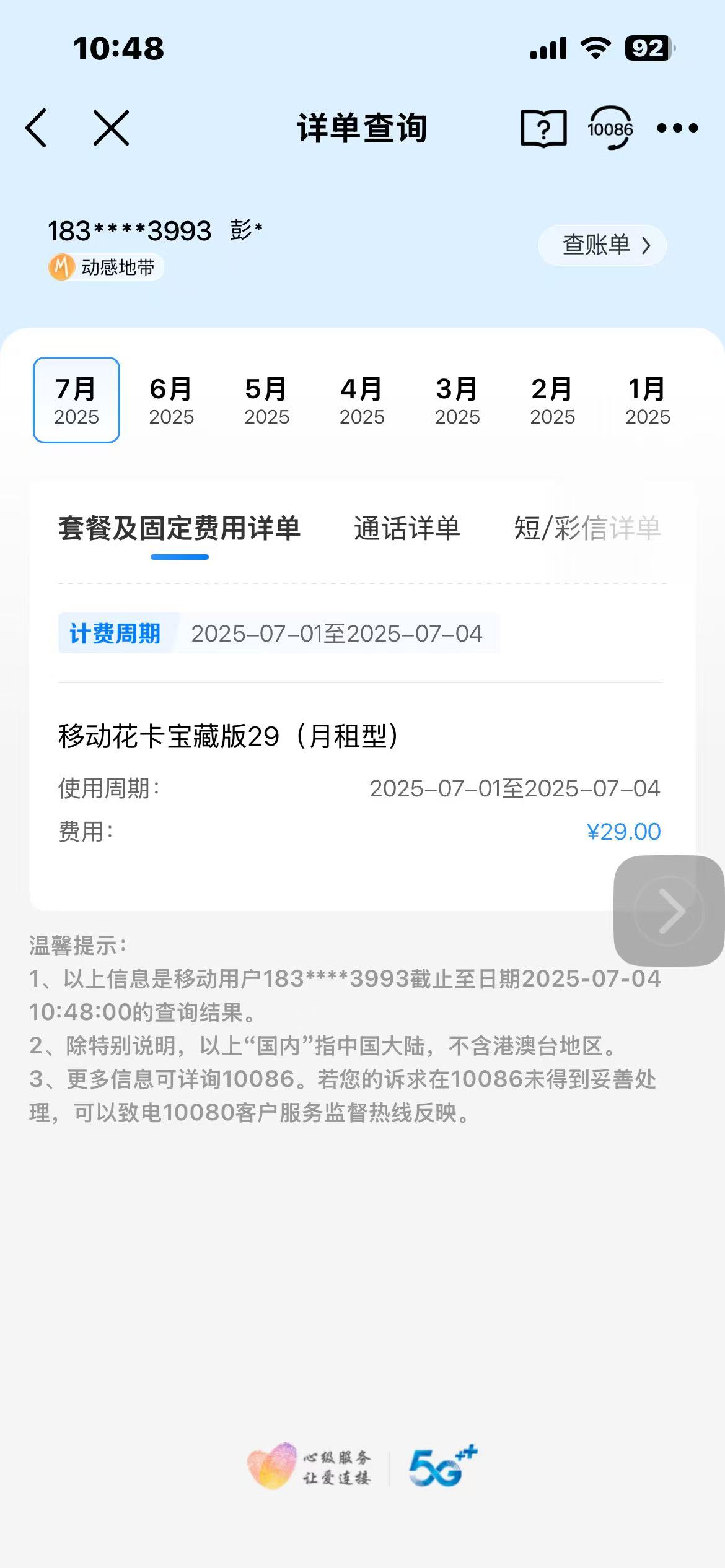
Task: Select the 7月 2025 month
Action: click(76, 400)
